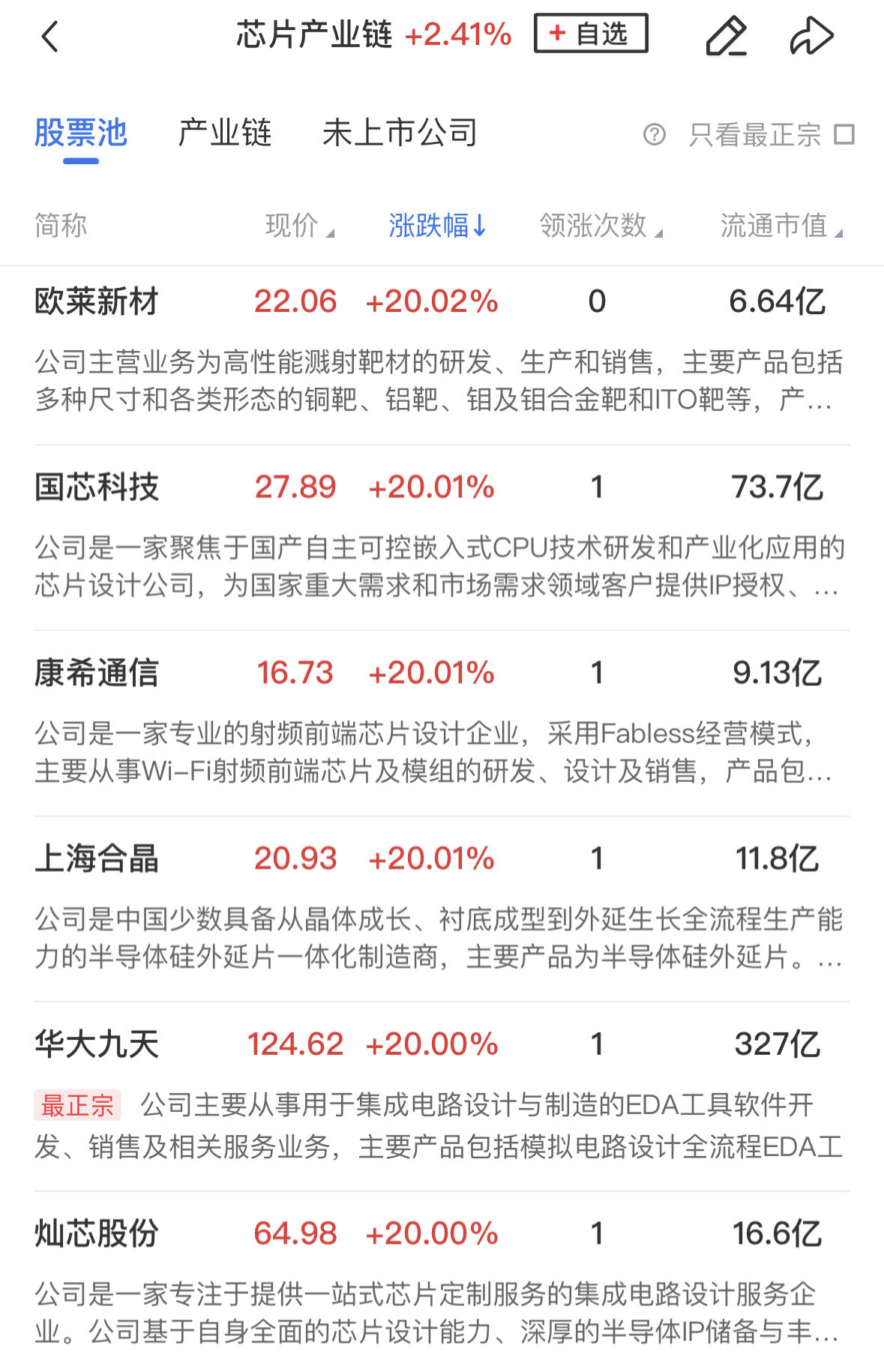The height and width of the screenshot is (1372, 884).
Task: Share this 芯片产业链 page
Action: pyautogui.click(x=811, y=36)
